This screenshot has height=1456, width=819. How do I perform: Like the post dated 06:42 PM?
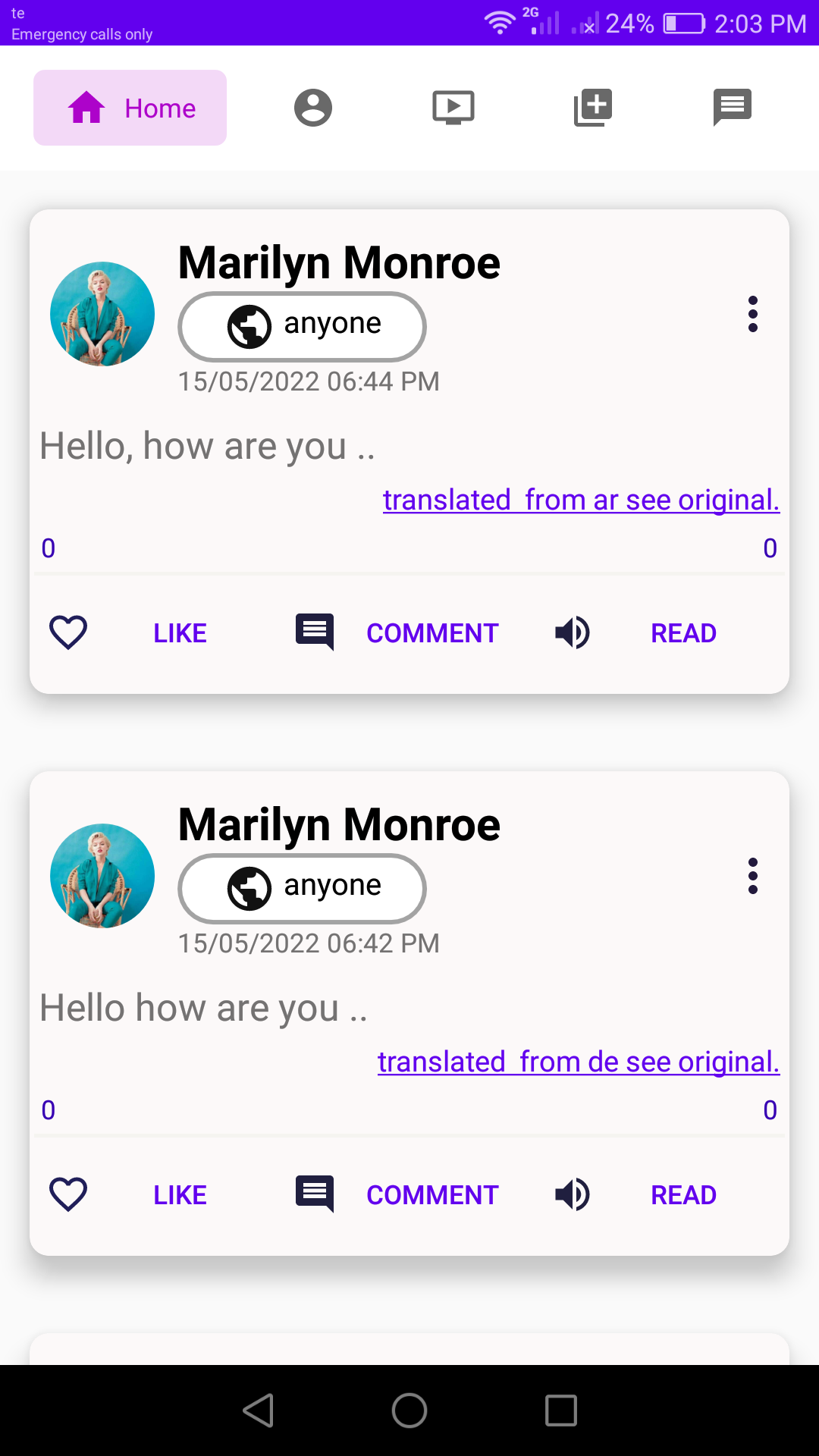click(129, 1195)
